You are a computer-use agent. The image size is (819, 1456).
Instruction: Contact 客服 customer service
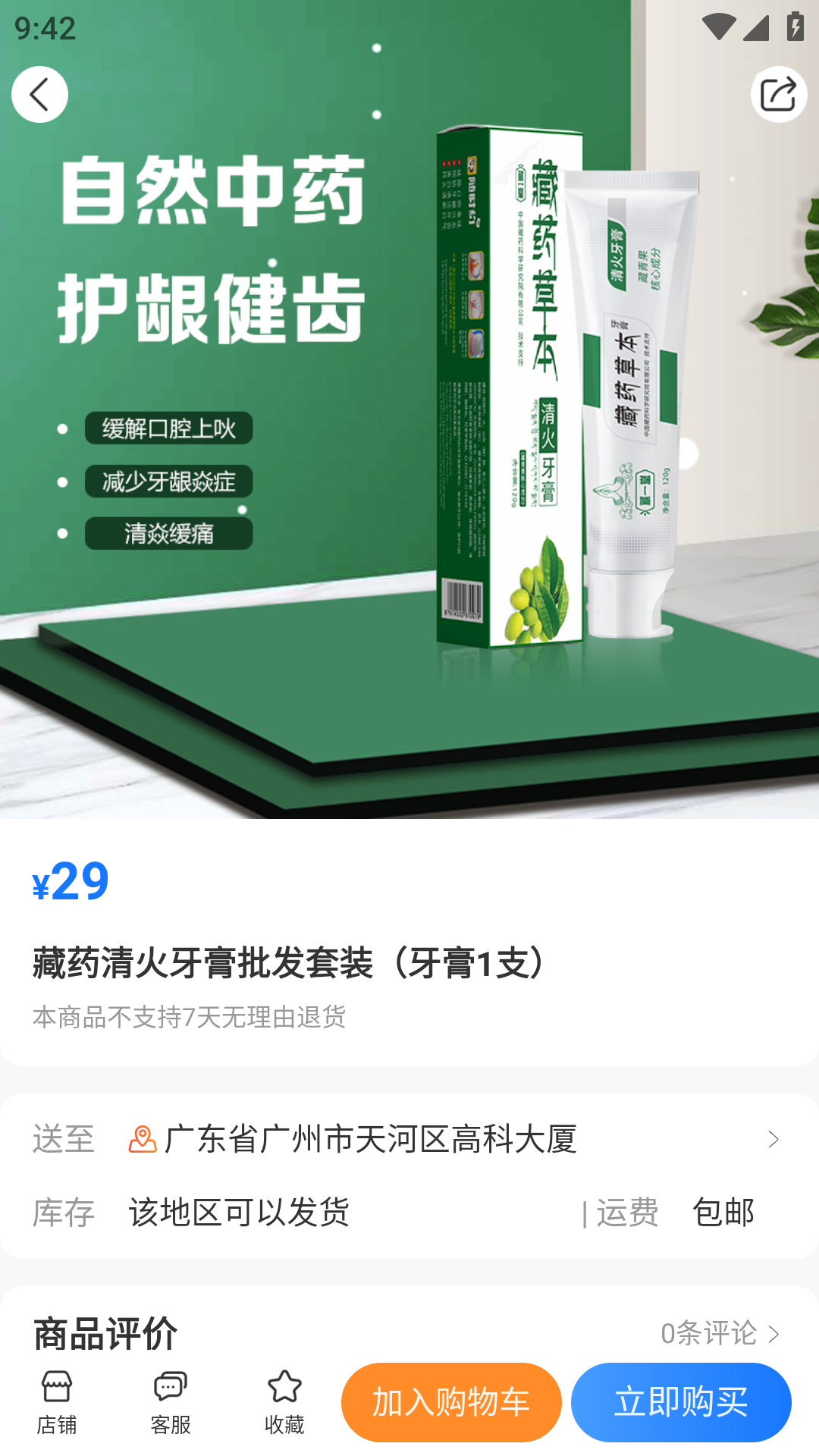tap(171, 1402)
